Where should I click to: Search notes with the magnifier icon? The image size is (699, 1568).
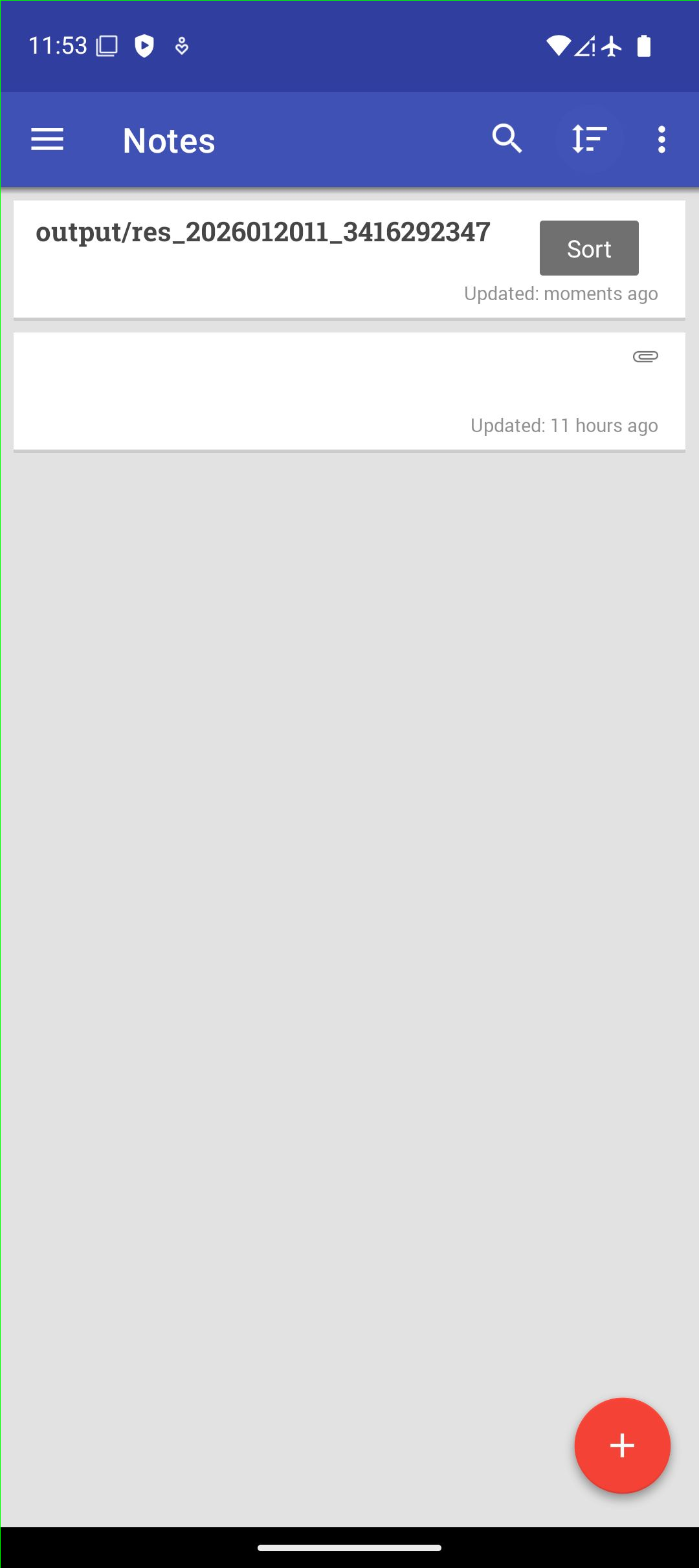[507, 139]
